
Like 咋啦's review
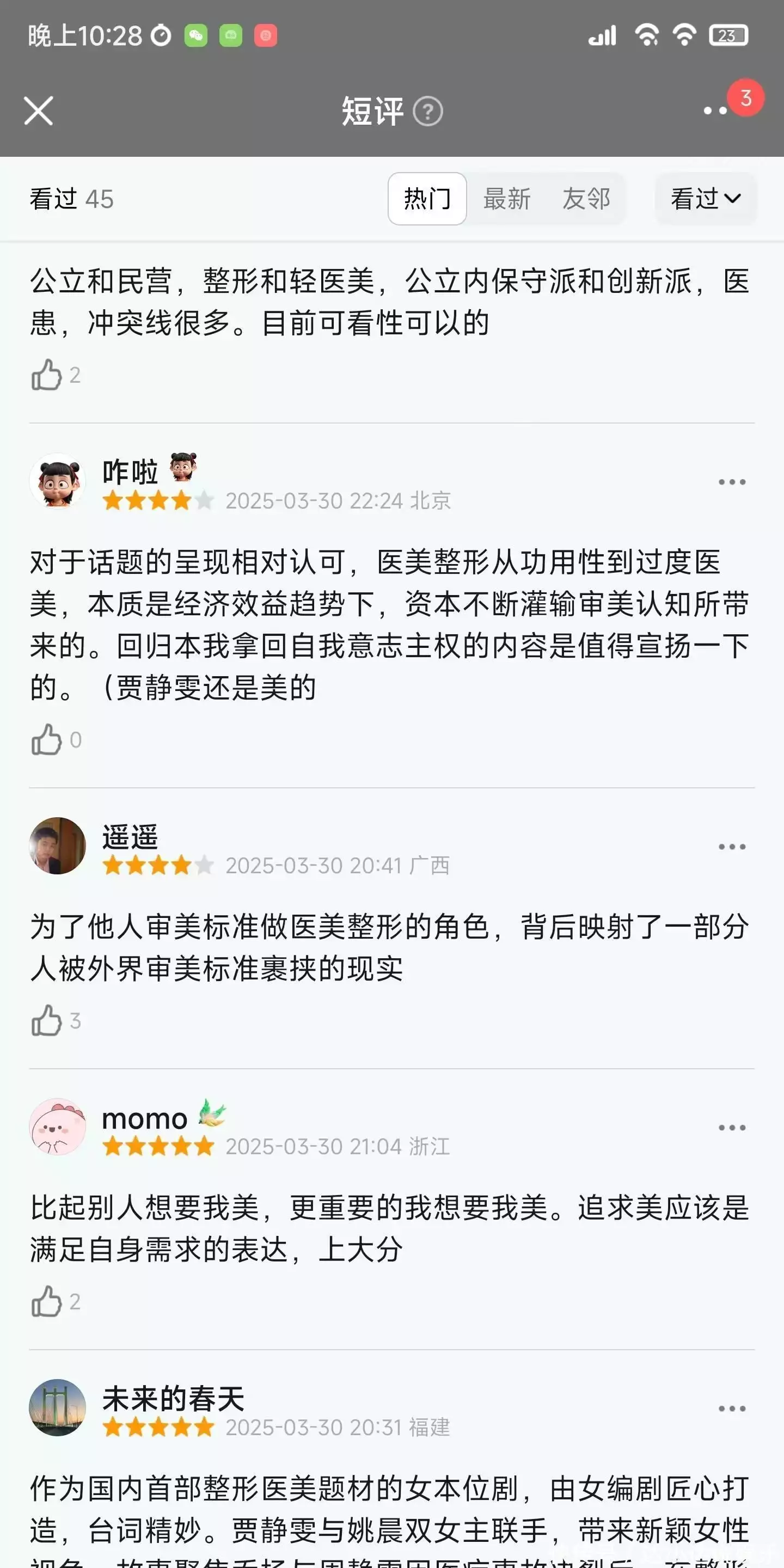pyautogui.click(x=47, y=739)
